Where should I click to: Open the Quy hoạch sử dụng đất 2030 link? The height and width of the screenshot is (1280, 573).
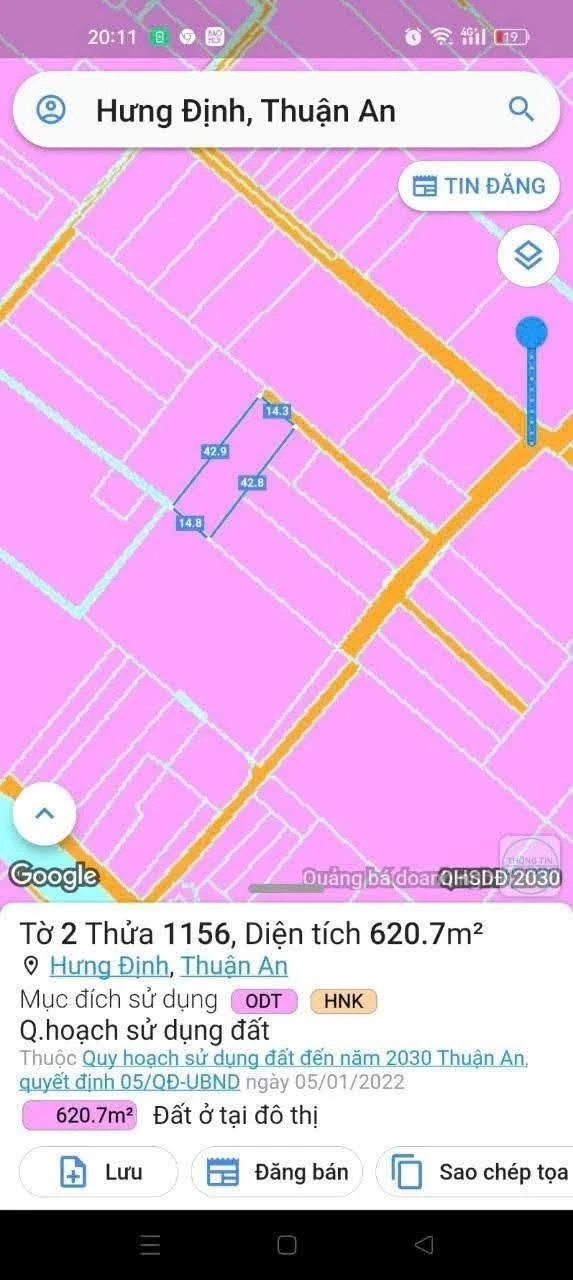click(x=304, y=1058)
